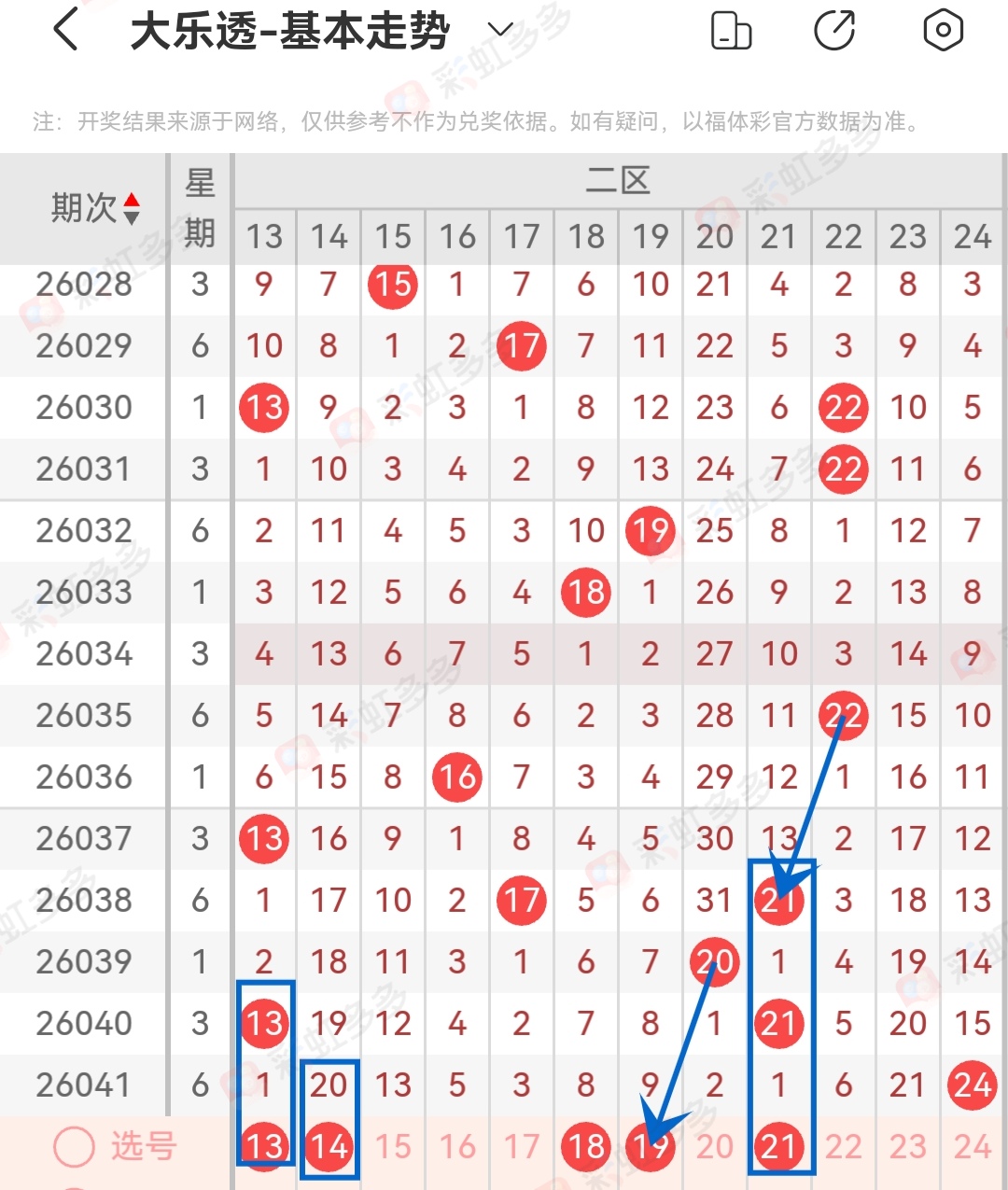The width and height of the screenshot is (1008, 1190).
Task: Select number 16 in the 选号 row
Action: point(456,1146)
